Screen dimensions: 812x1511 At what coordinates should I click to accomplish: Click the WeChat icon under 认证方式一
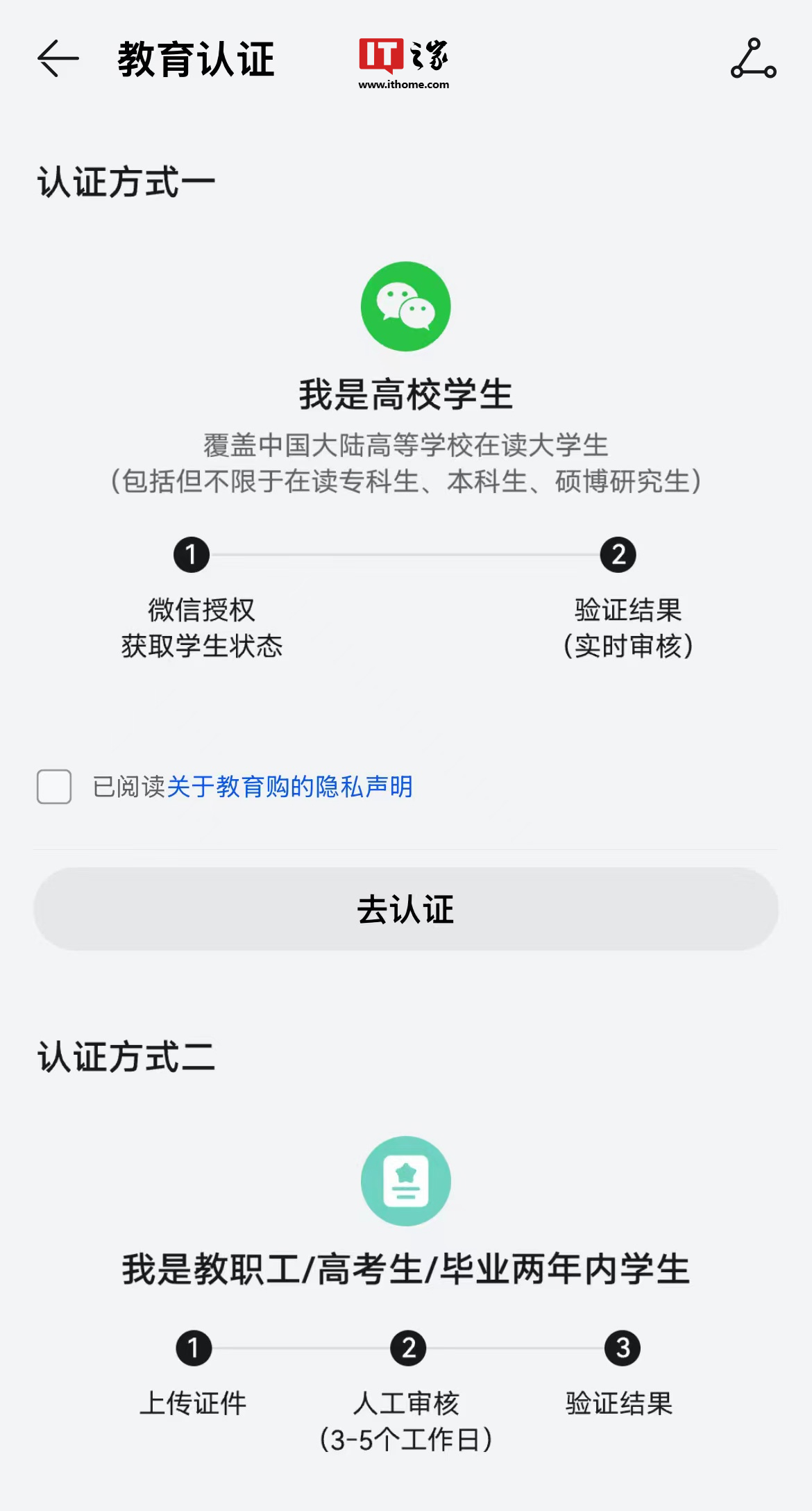[x=406, y=306]
